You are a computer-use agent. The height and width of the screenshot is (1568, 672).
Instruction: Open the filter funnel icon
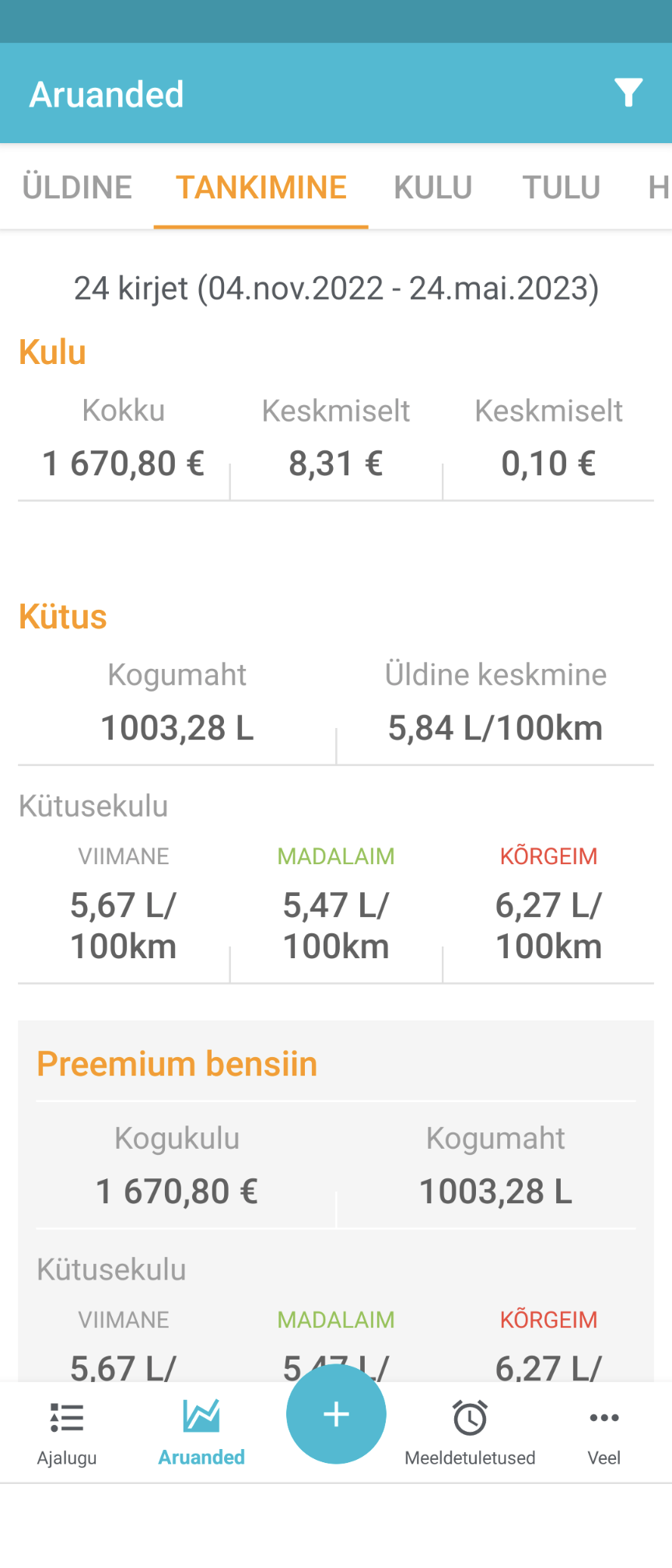click(628, 93)
